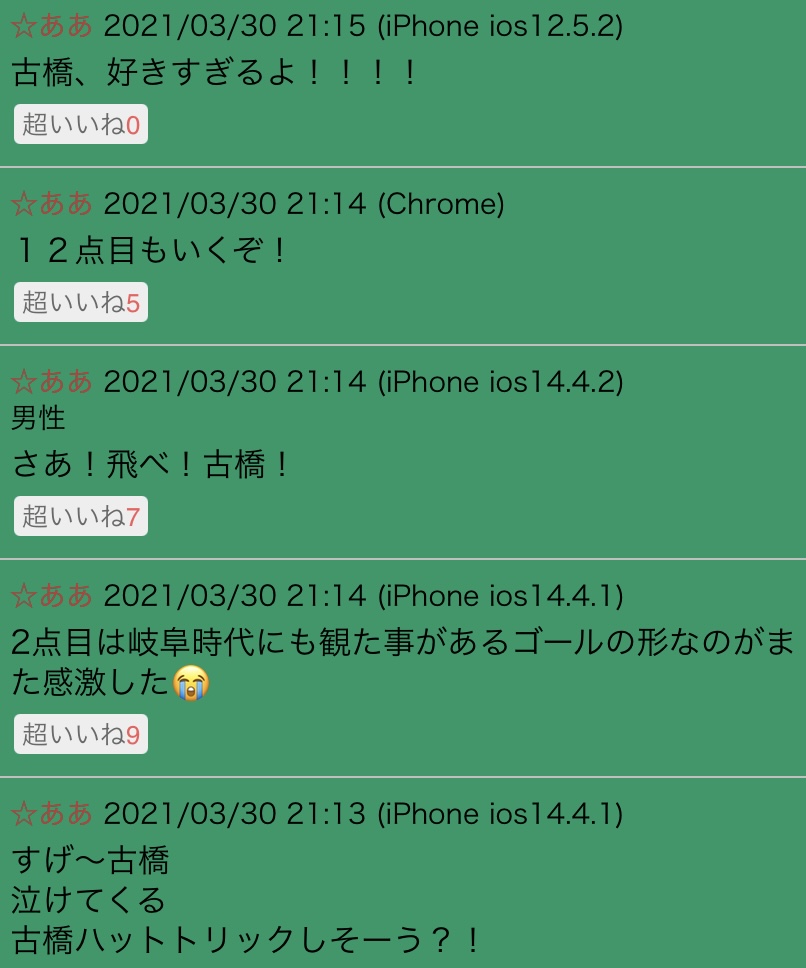Like the １２点目もいくぞ！ comment with 超いいね
Image resolution: width=806 pixels, height=968 pixels.
tap(81, 302)
